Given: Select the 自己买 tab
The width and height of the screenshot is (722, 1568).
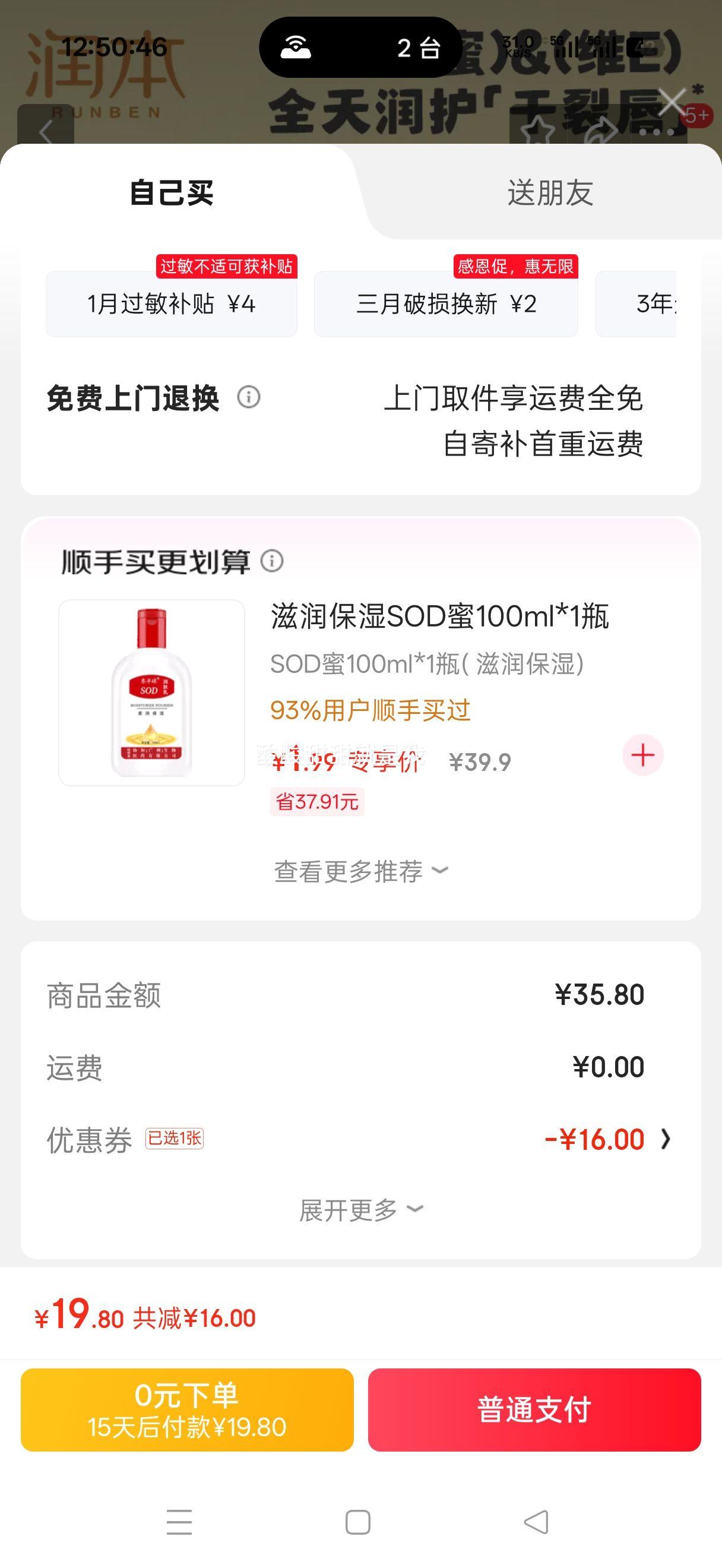Looking at the screenshot, I should click(172, 193).
